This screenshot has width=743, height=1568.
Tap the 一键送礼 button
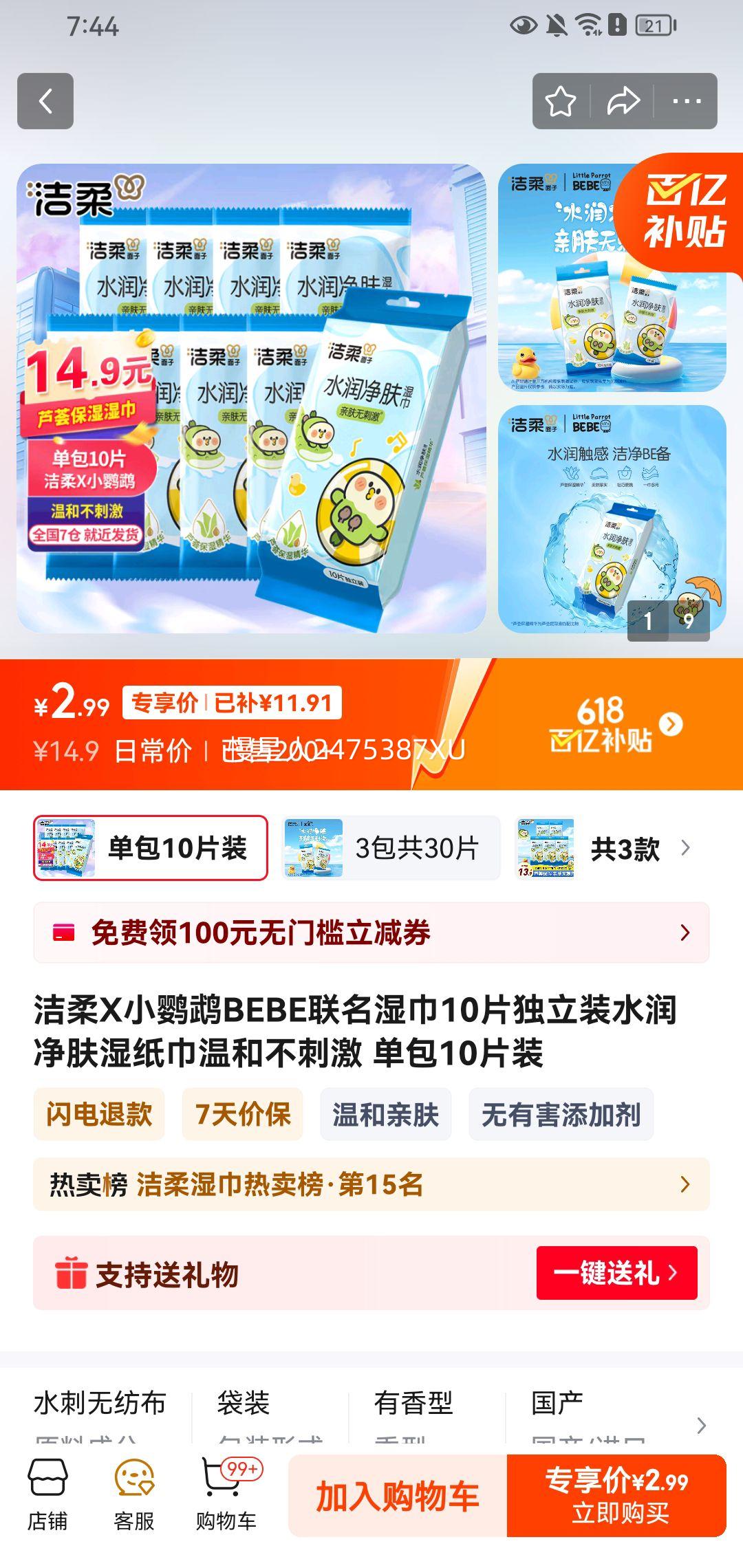pos(616,1273)
